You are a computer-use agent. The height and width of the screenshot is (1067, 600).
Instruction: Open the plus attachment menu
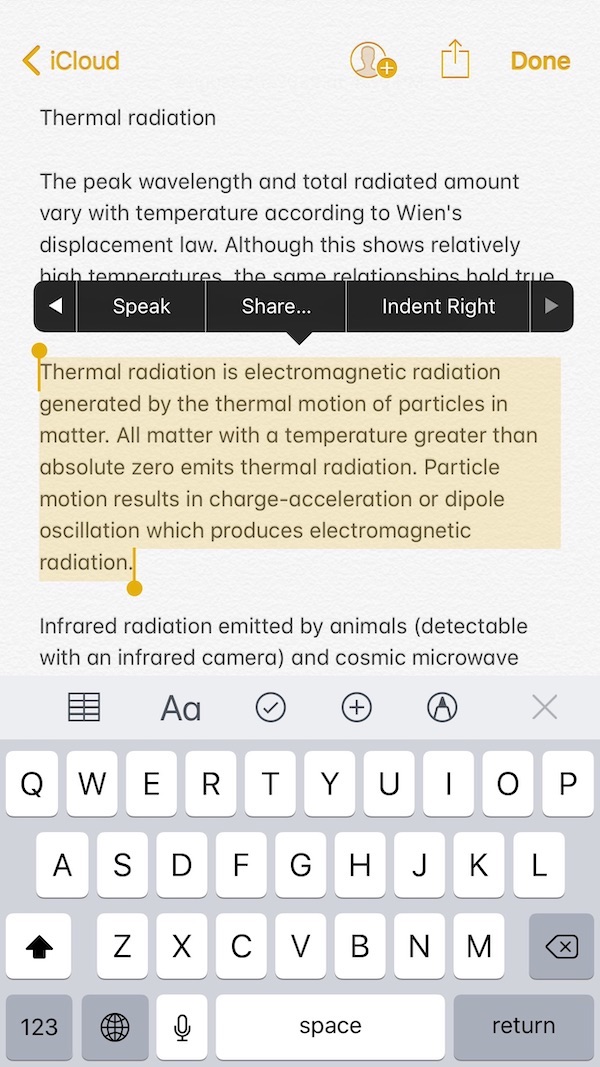pyautogui.click(x=357, y=708)
